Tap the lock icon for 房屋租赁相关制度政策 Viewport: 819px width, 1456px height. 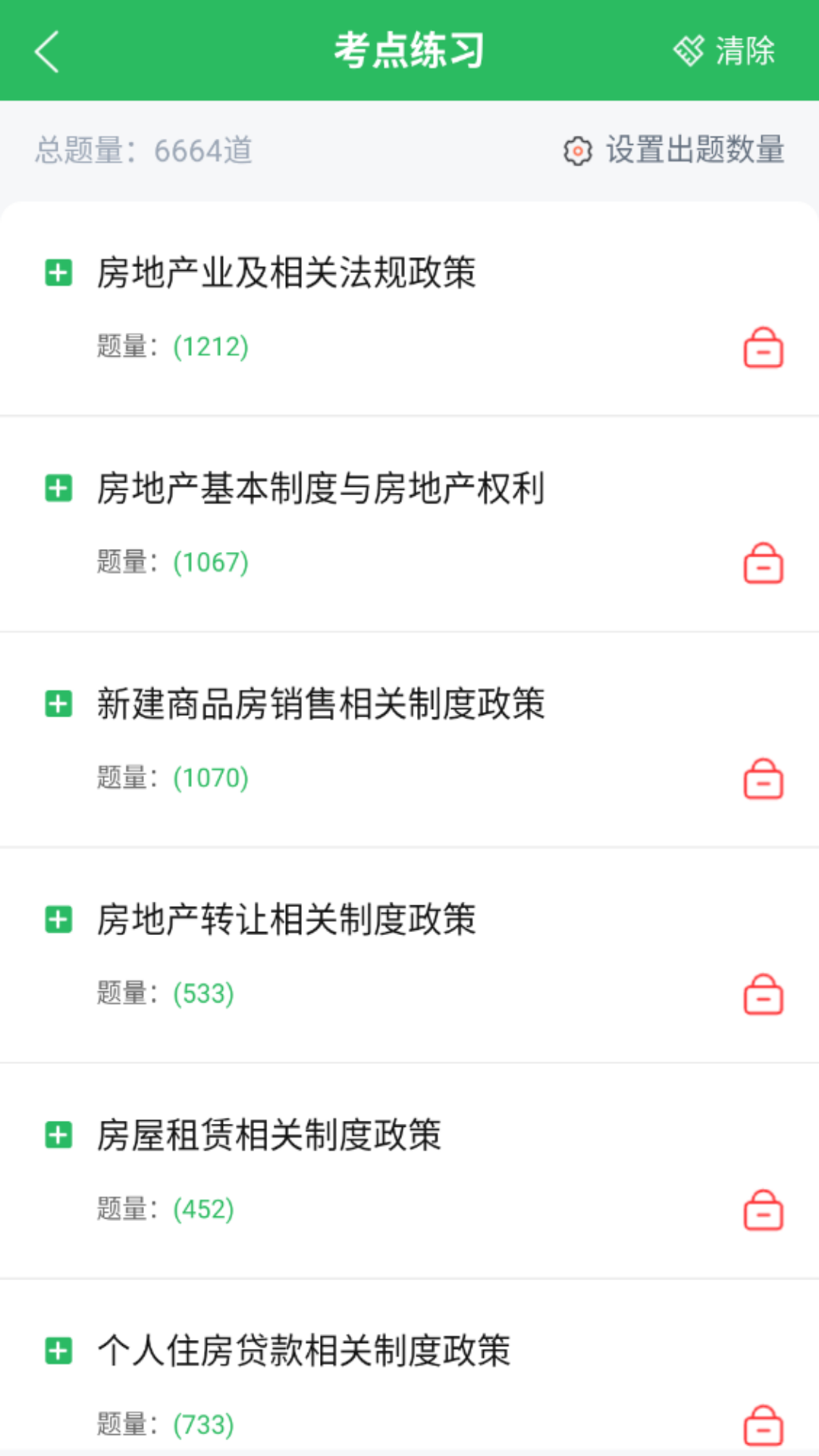point(763,1210)
